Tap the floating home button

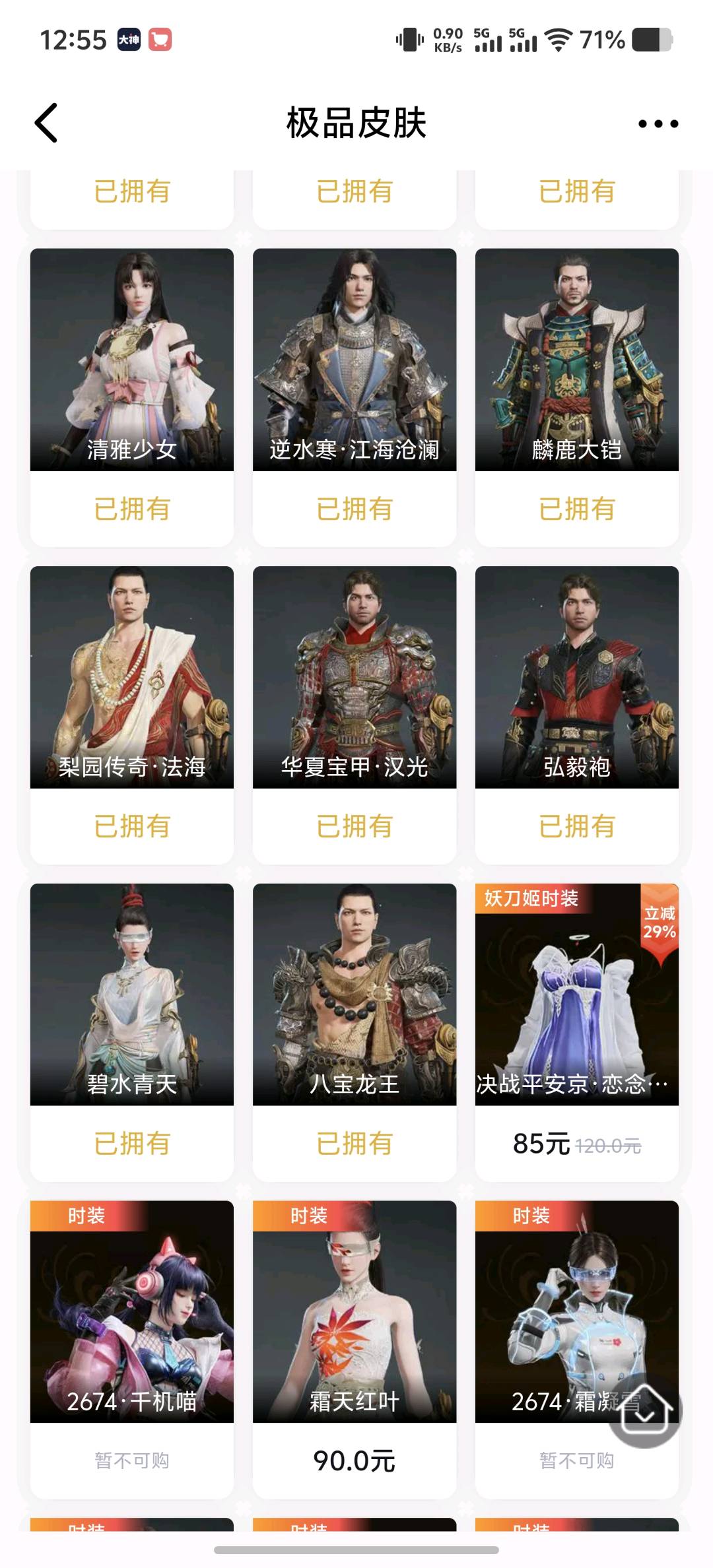pos(645,1411)
